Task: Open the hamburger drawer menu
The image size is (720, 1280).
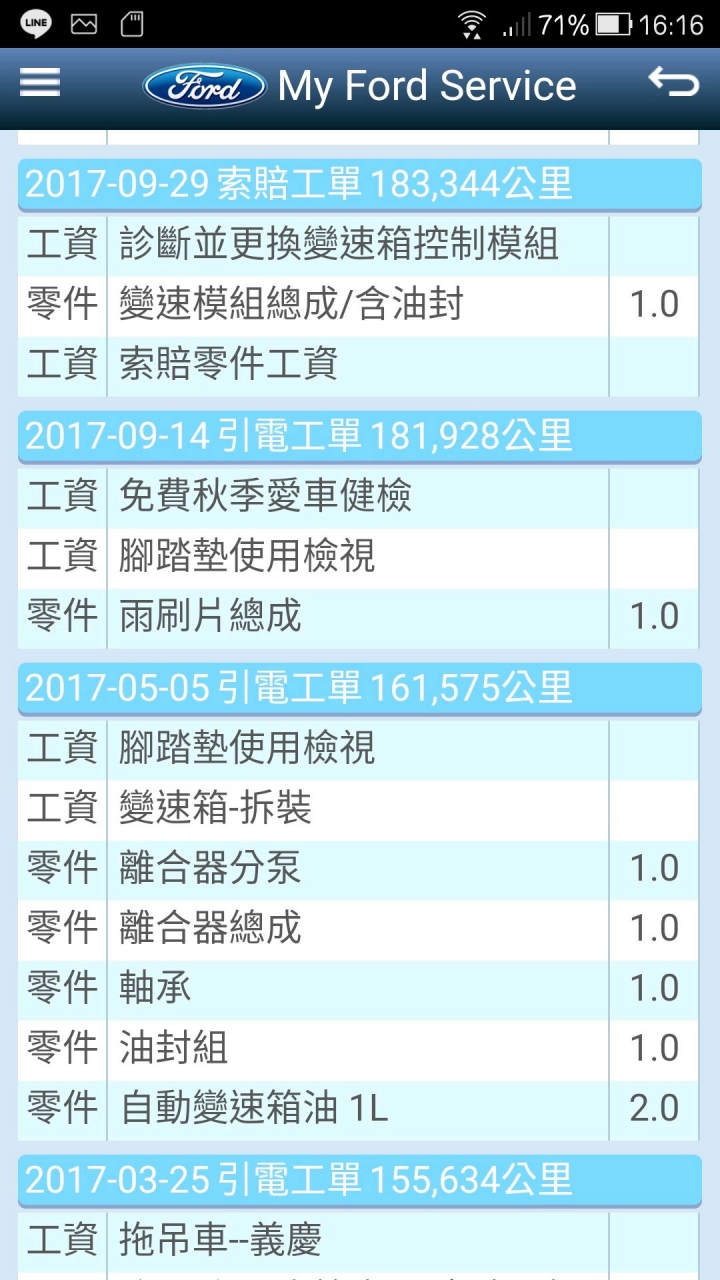Action: (40, 82)
